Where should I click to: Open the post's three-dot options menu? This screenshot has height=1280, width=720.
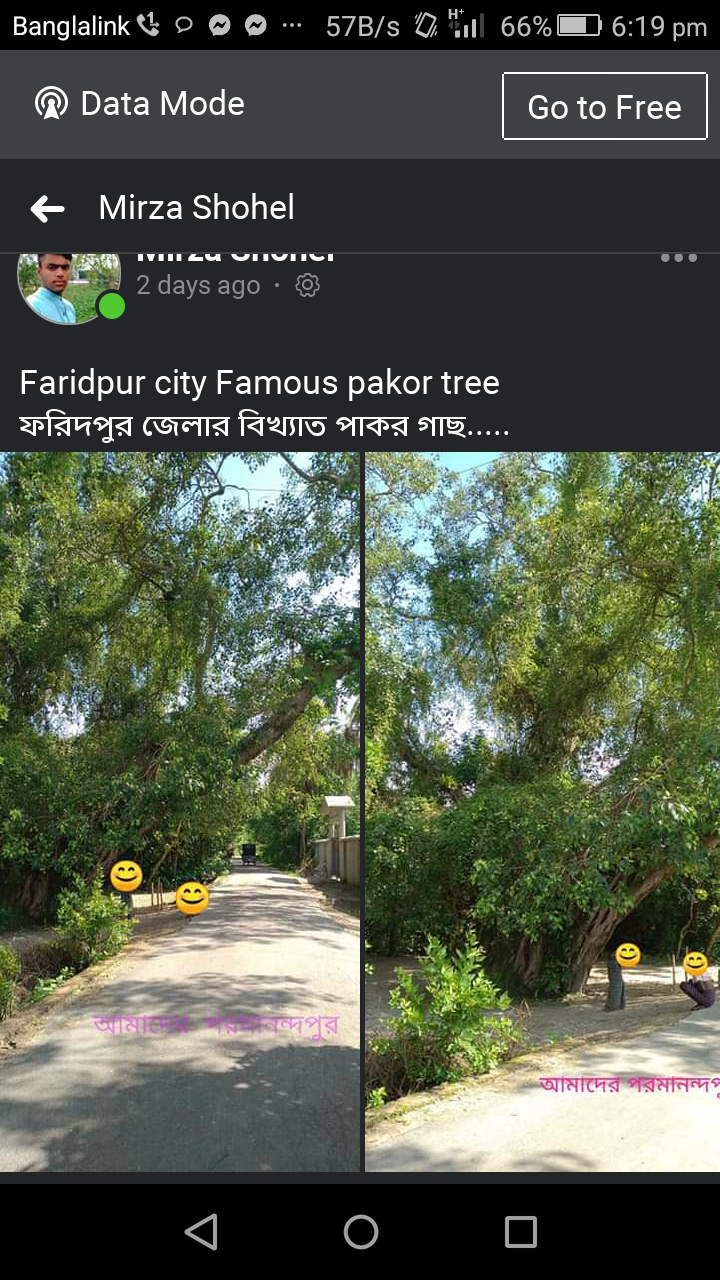(x=678, y=258)
